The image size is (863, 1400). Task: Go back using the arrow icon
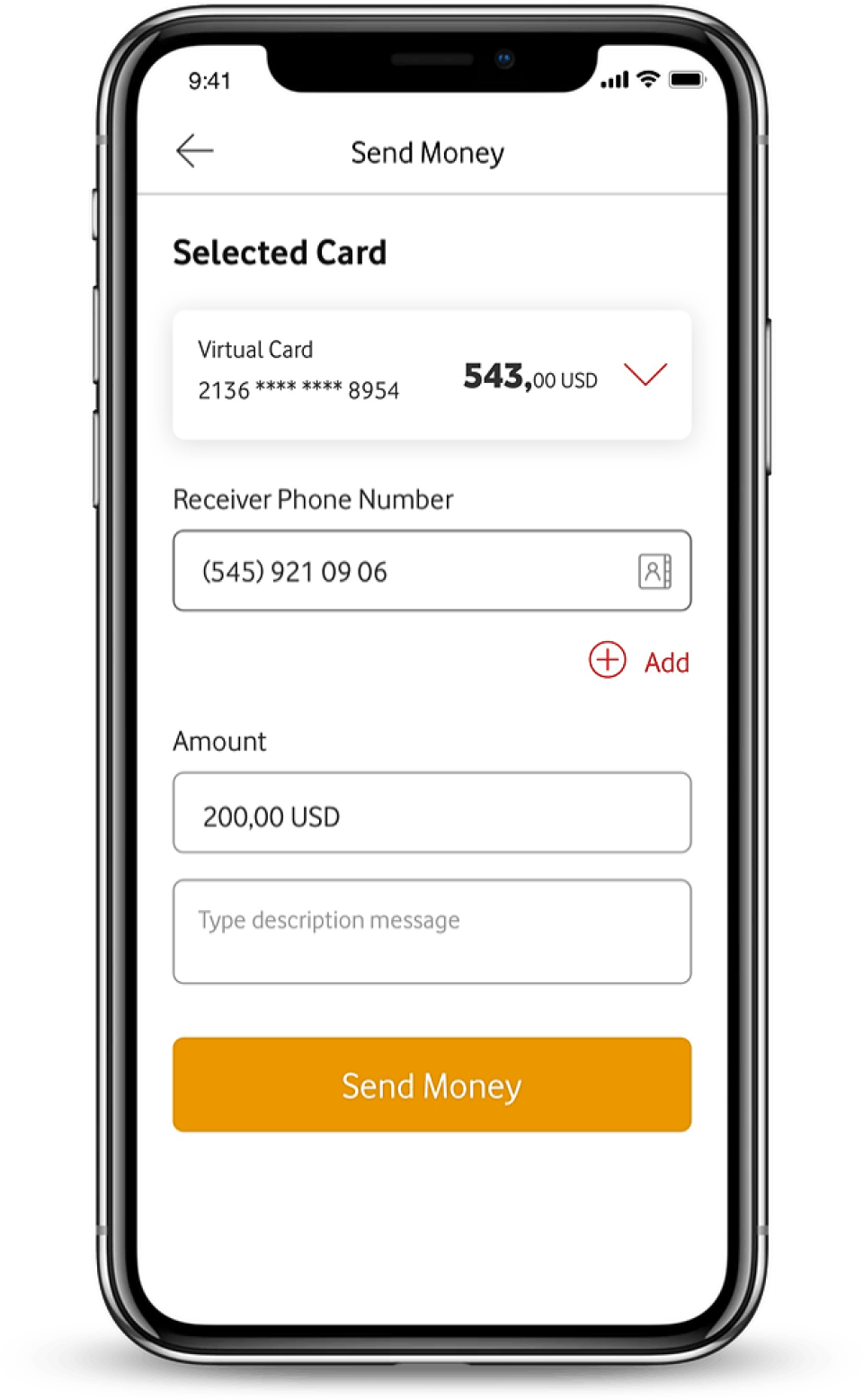point(194,150)
